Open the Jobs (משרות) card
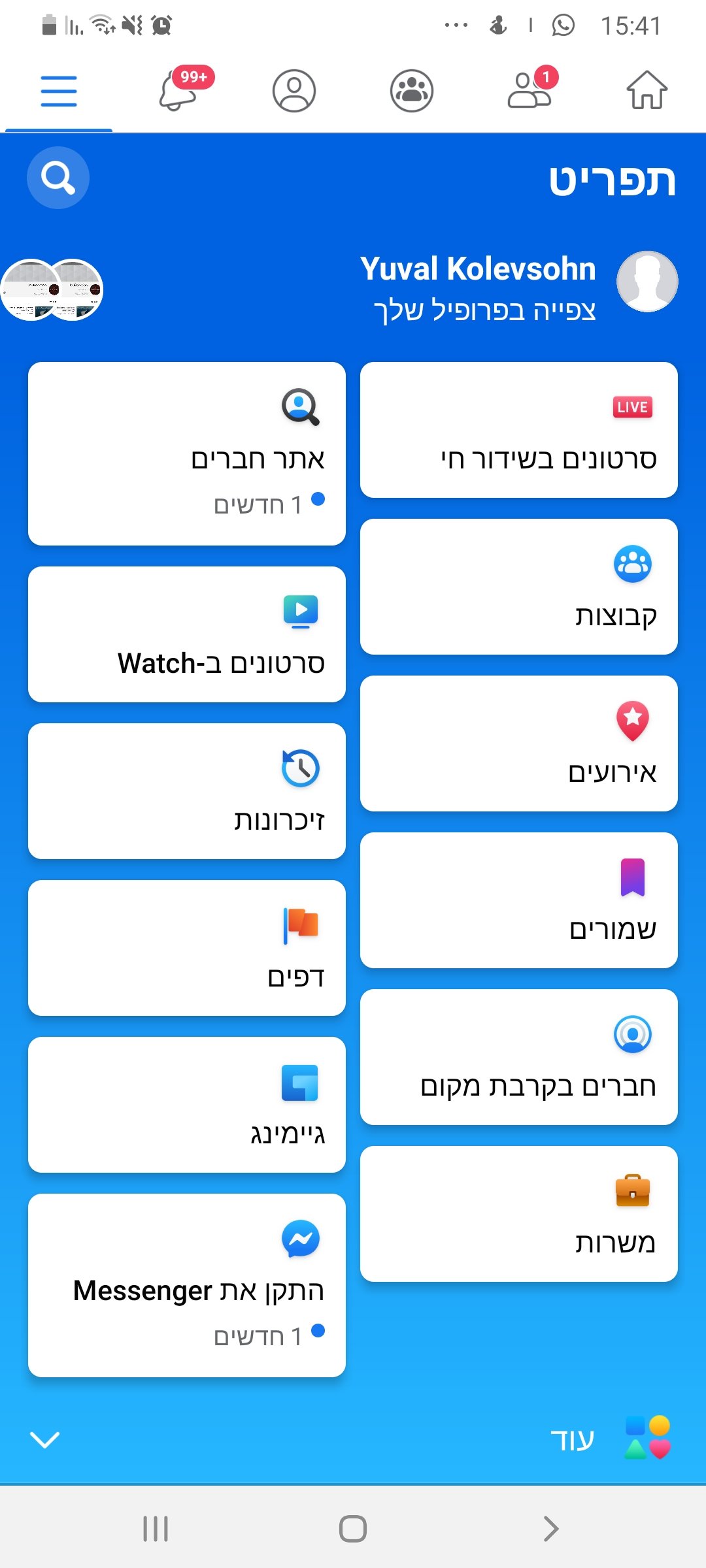 coord(519,1214)
